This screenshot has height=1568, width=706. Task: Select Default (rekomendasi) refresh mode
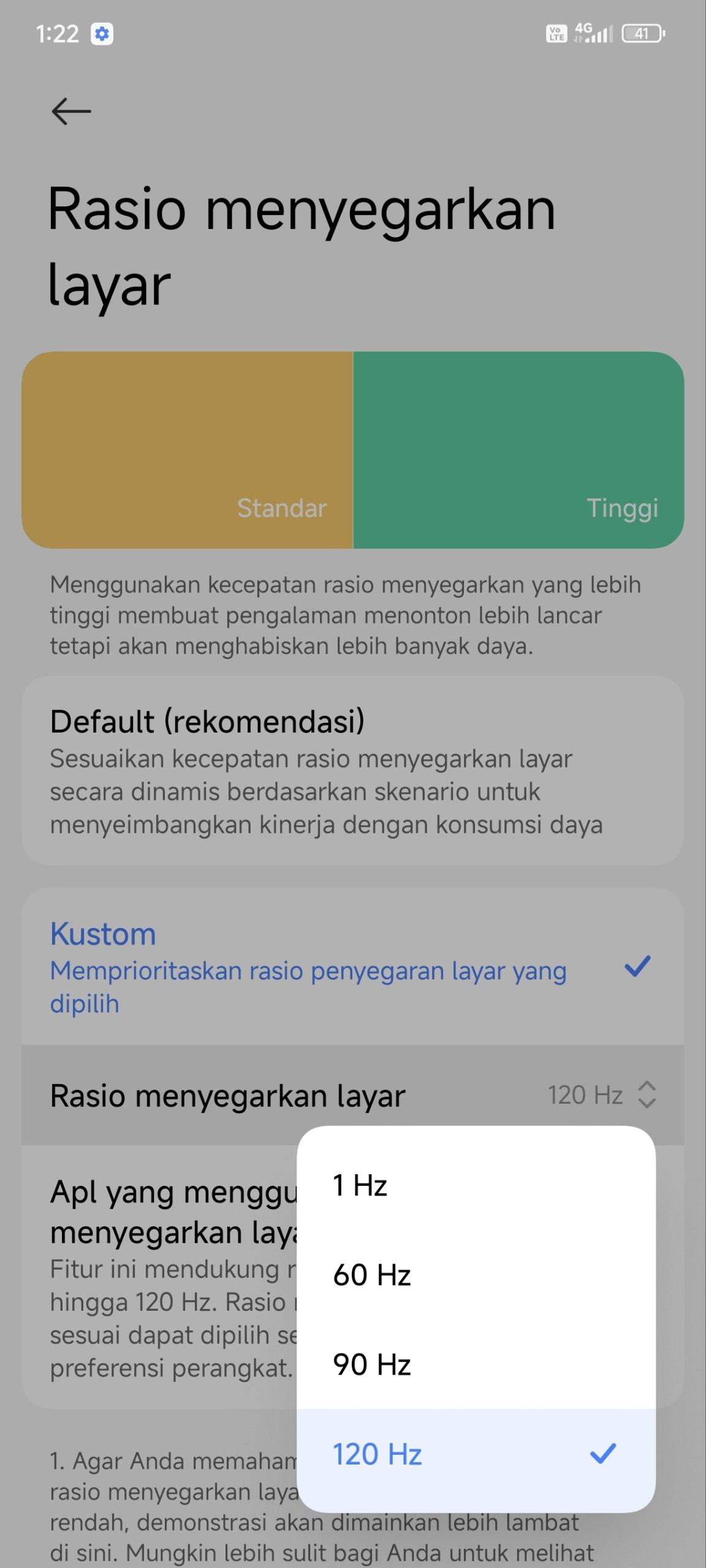353,771
